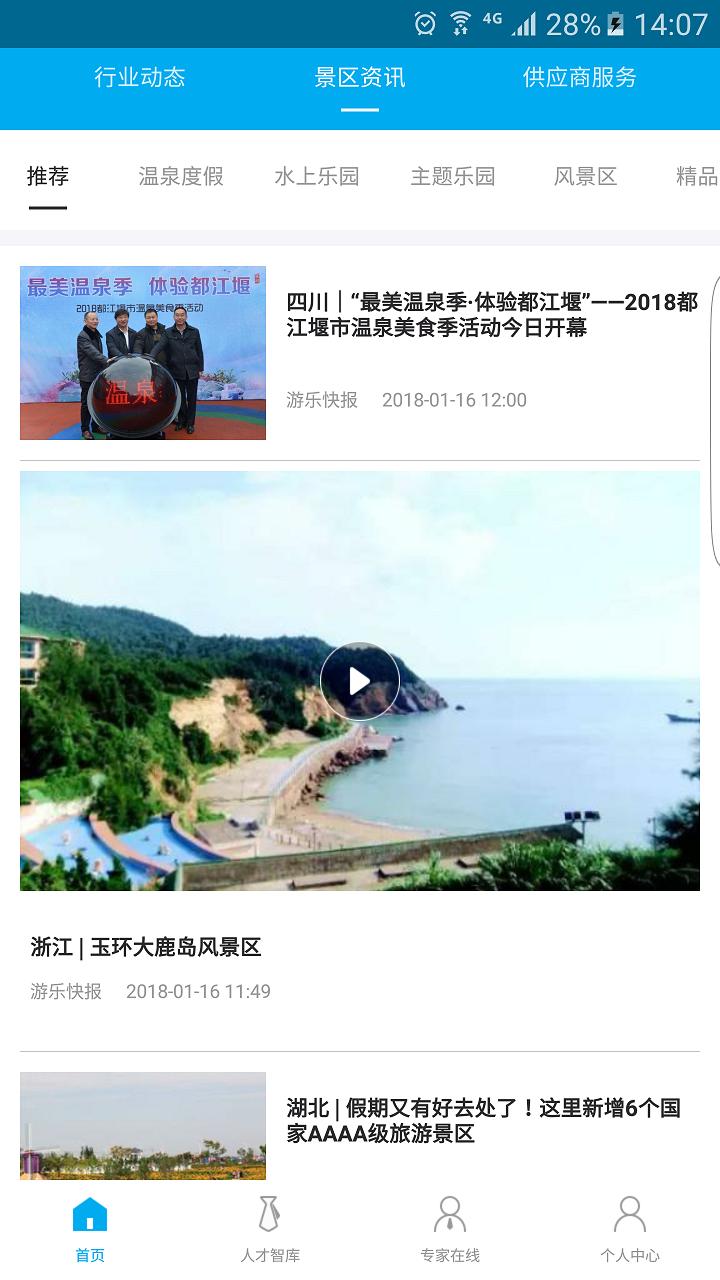Switch to the 行业动态 tab
The height and width of the screenshot is (1280, 720).
pos(140,78)
